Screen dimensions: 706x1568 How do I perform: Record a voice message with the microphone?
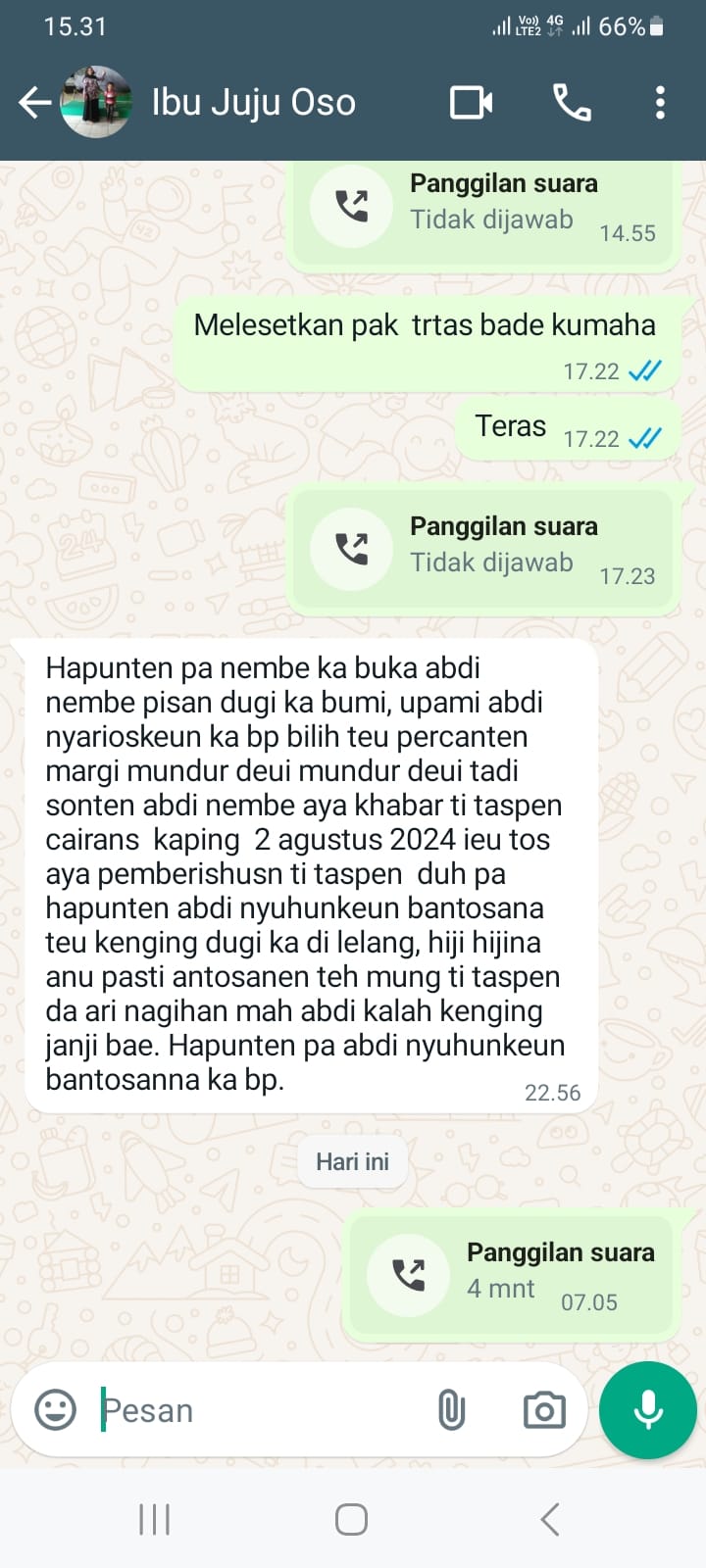pyautogui.click(x=648, y=1410)
